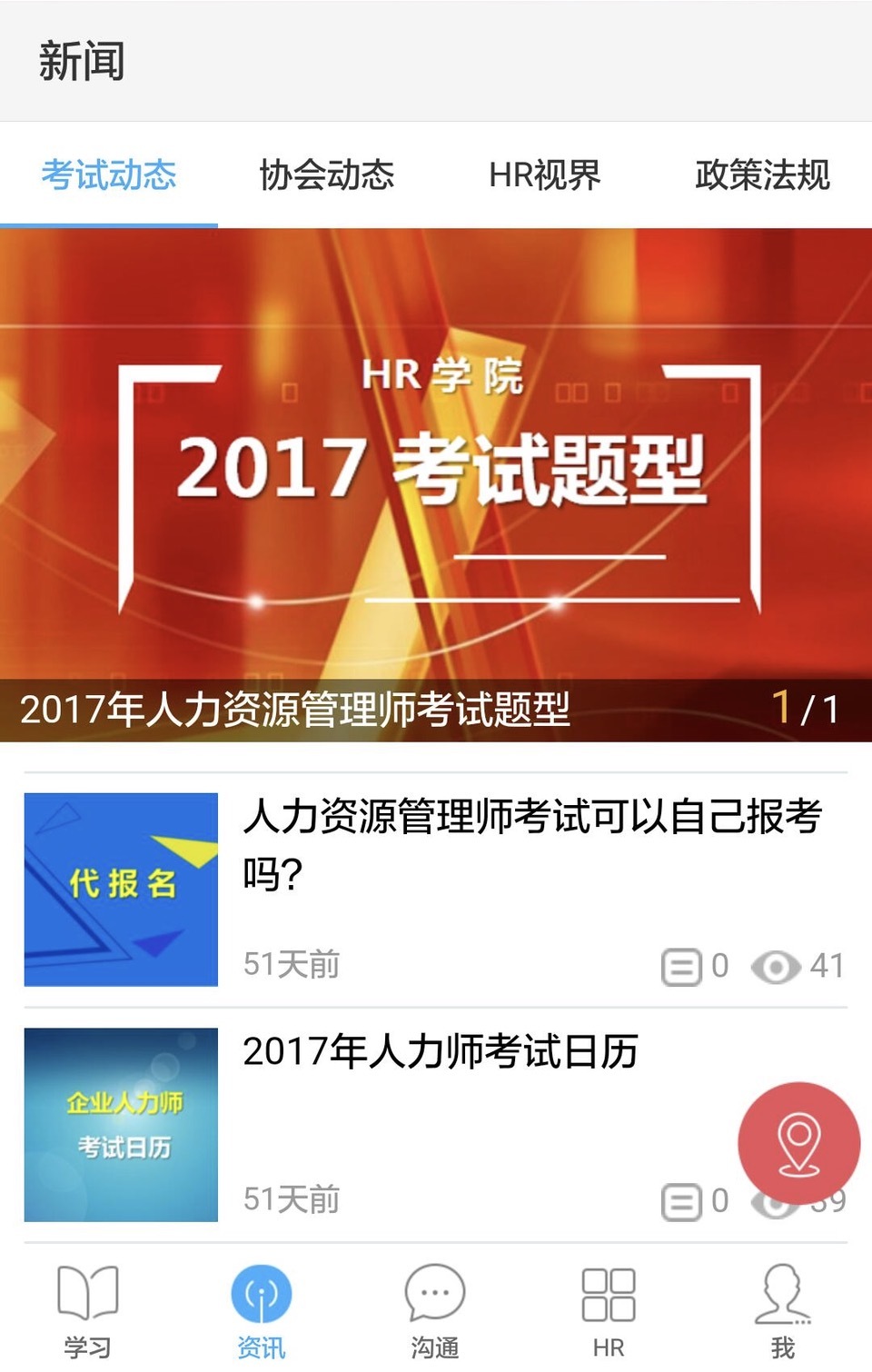Open the 2017年人力资源管理师考试题型 banner
The height and width of the screenshot is (1372, 872).
(x=436, y=485)
